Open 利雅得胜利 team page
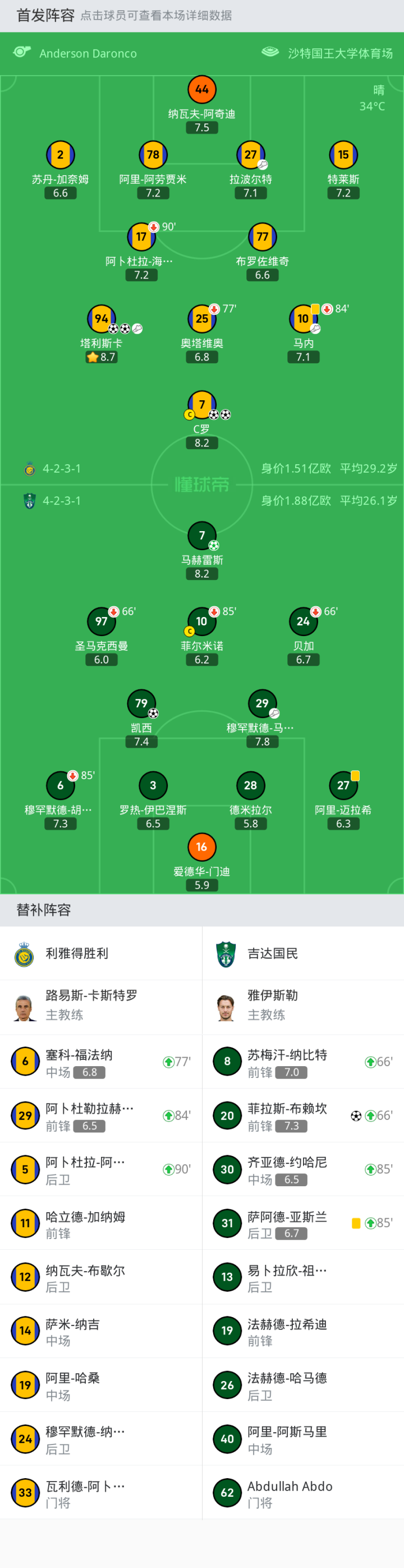Viewport: 404px width, 1568px height. click(77, 953)
